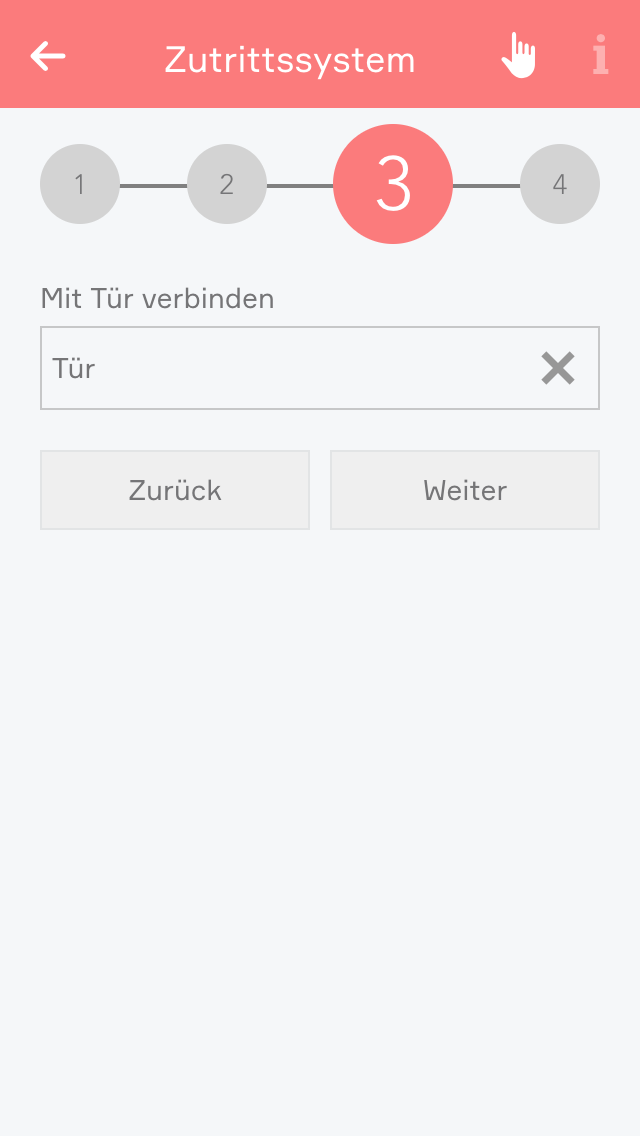
Task: Tap the hand pointer icon in header
Action: (518, 56)
